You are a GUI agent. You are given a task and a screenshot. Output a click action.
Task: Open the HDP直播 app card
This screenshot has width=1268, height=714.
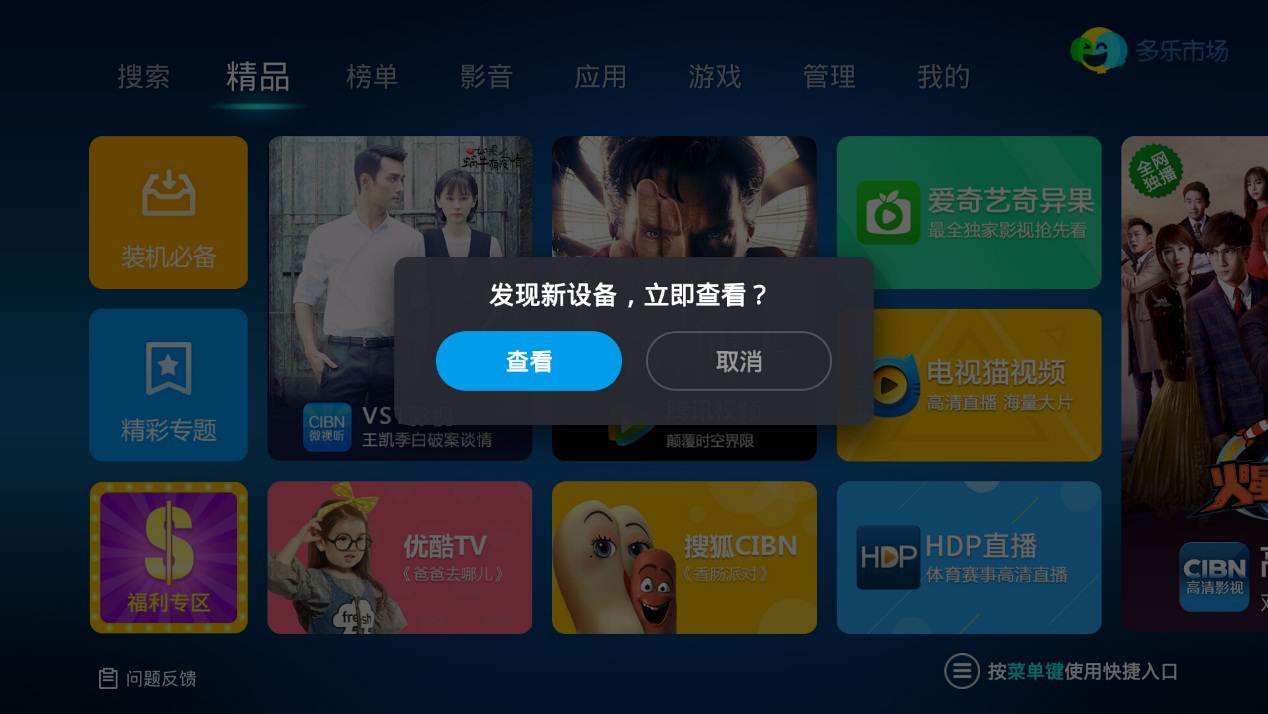click(x=968, y=557)
